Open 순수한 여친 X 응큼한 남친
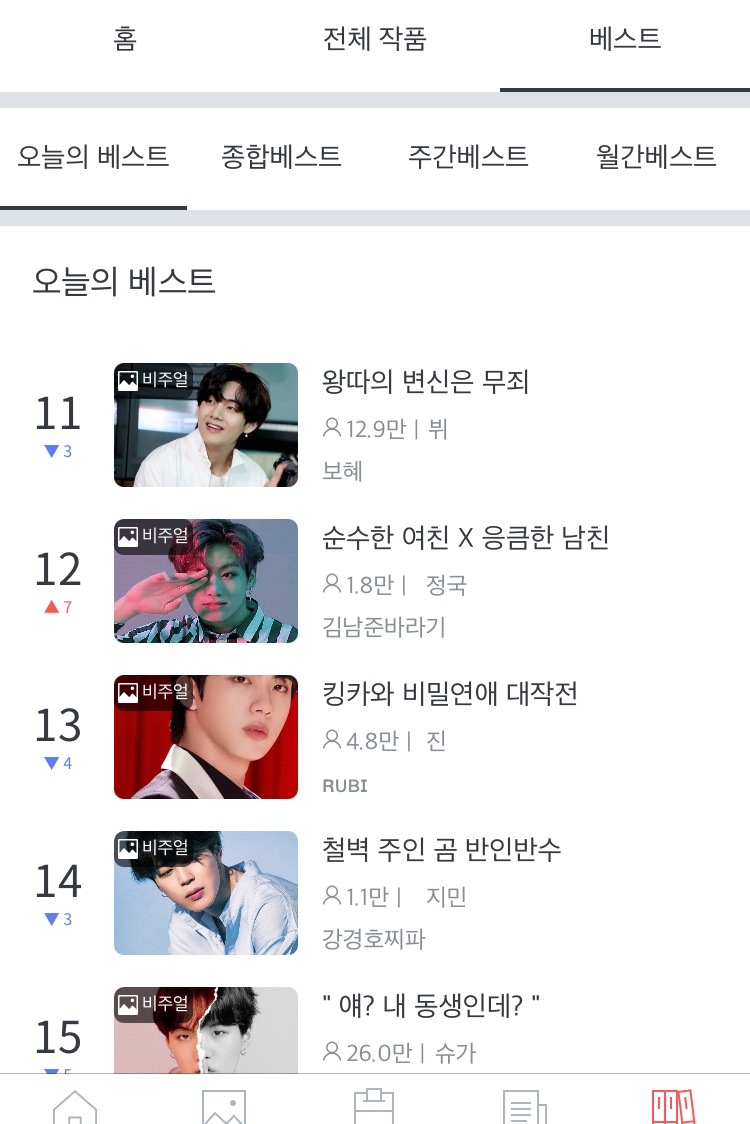750x1124 pixels. tap(465, 537)
